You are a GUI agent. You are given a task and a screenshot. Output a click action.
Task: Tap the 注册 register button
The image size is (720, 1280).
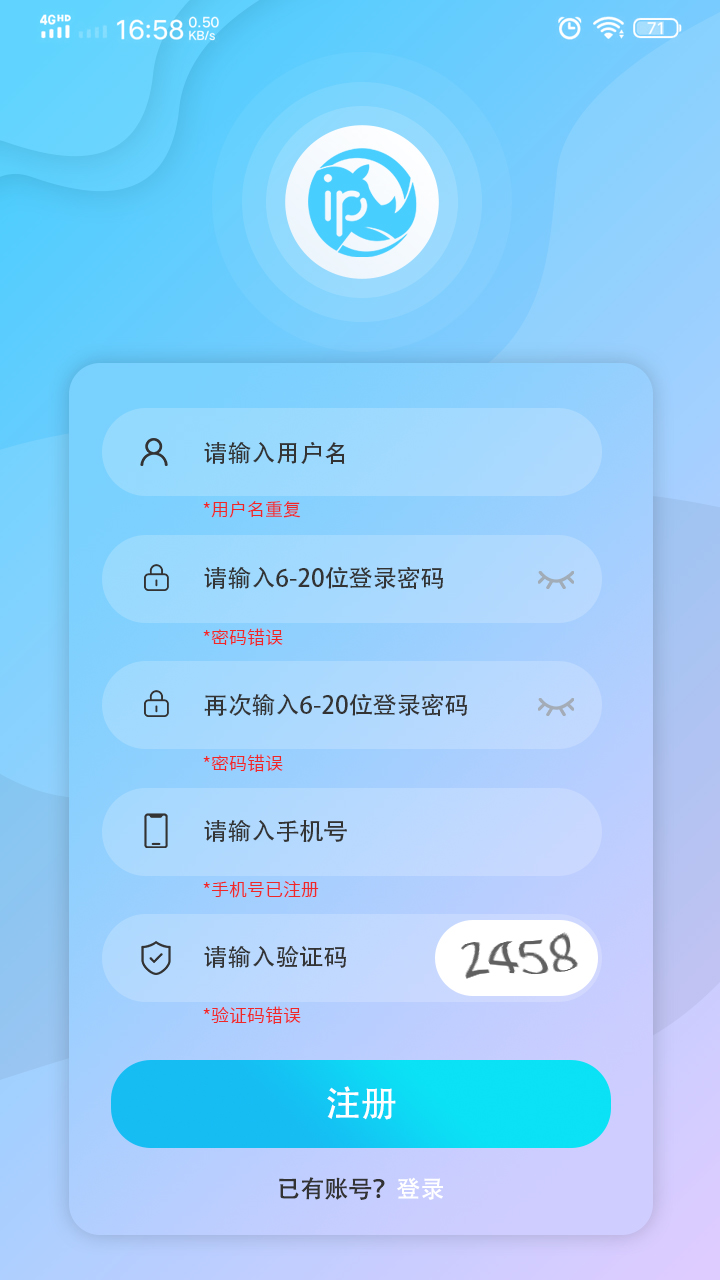click(x=361, y=1104)
